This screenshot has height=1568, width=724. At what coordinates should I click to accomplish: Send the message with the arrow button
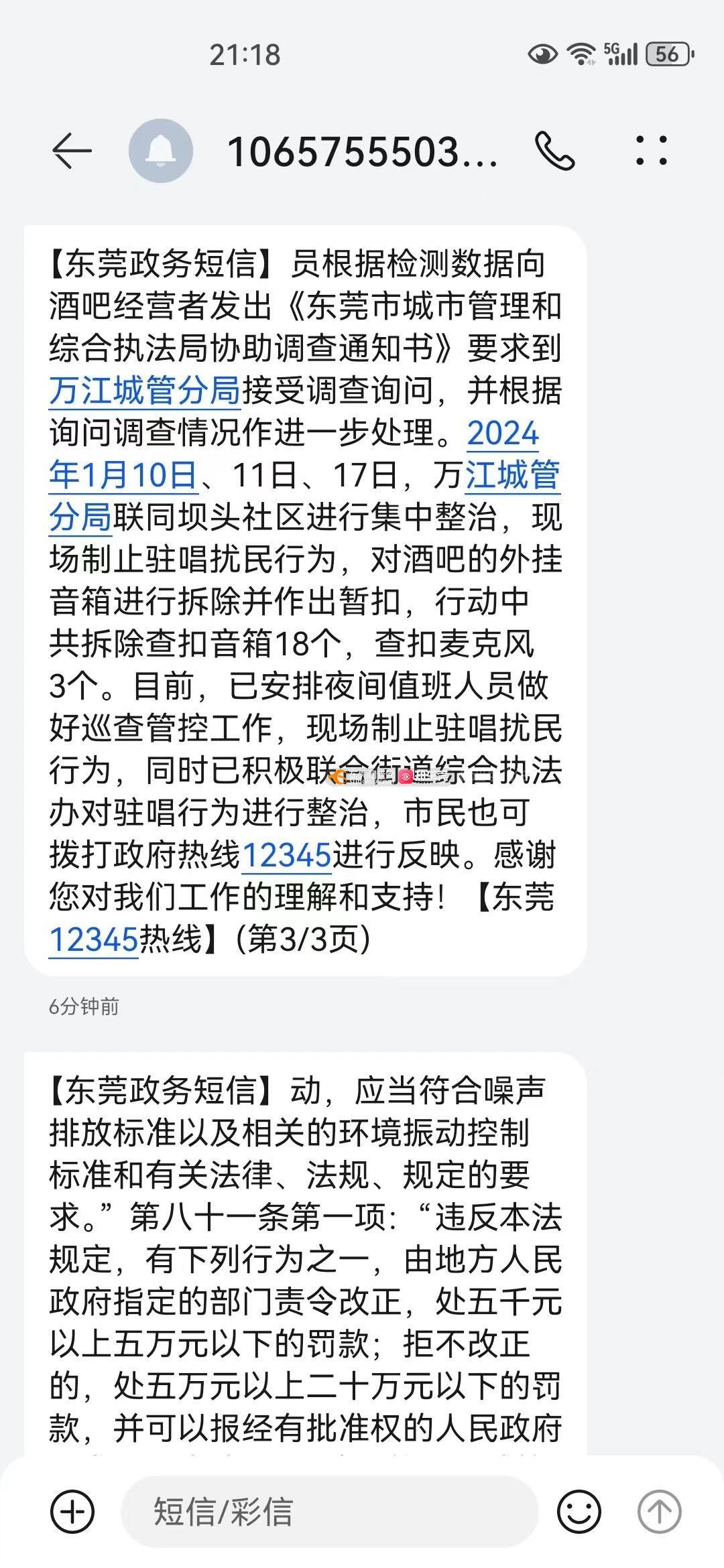(x=659, y=1512)
